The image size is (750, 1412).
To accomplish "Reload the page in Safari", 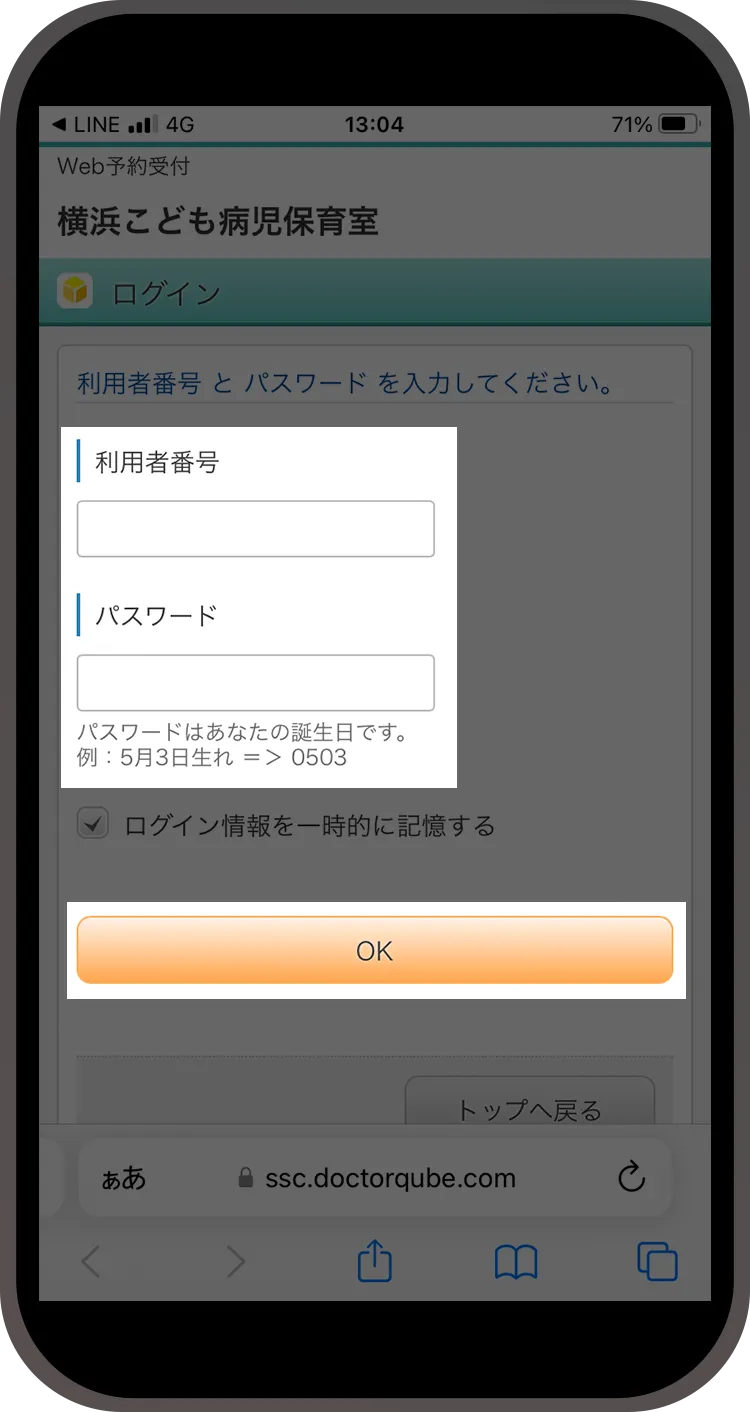I will point(632,1178).
